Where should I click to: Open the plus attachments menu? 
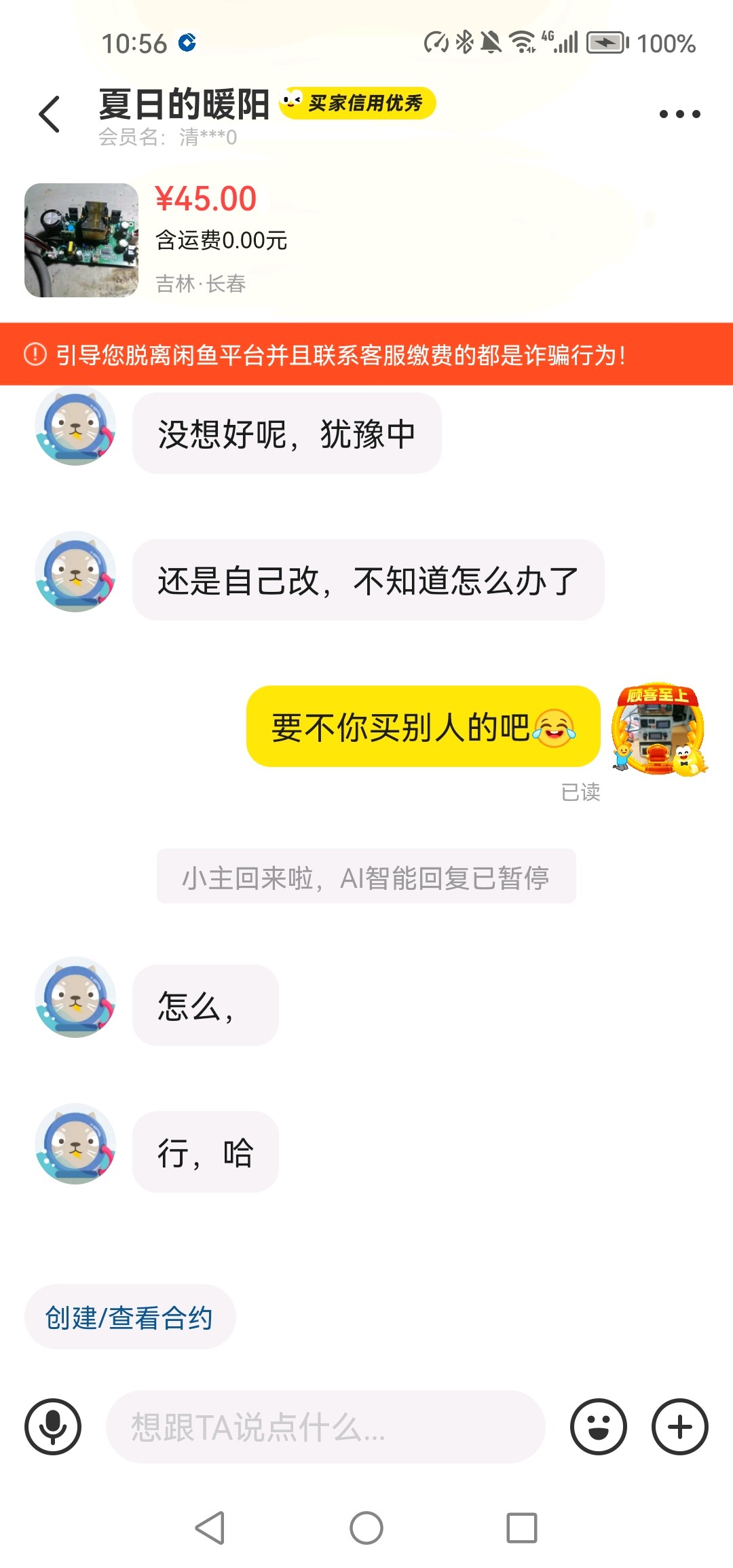(679, 1427)
